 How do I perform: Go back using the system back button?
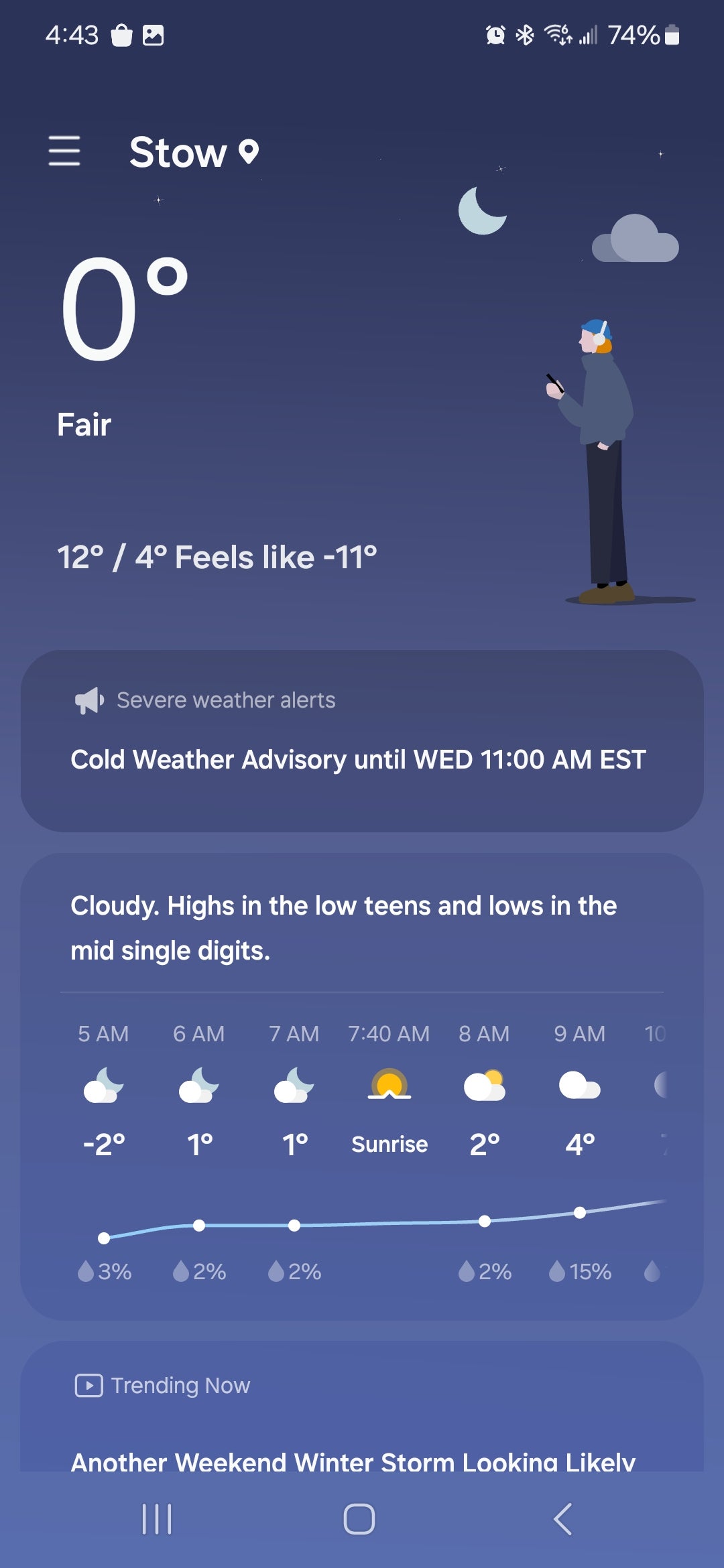tap(563, 1519)
